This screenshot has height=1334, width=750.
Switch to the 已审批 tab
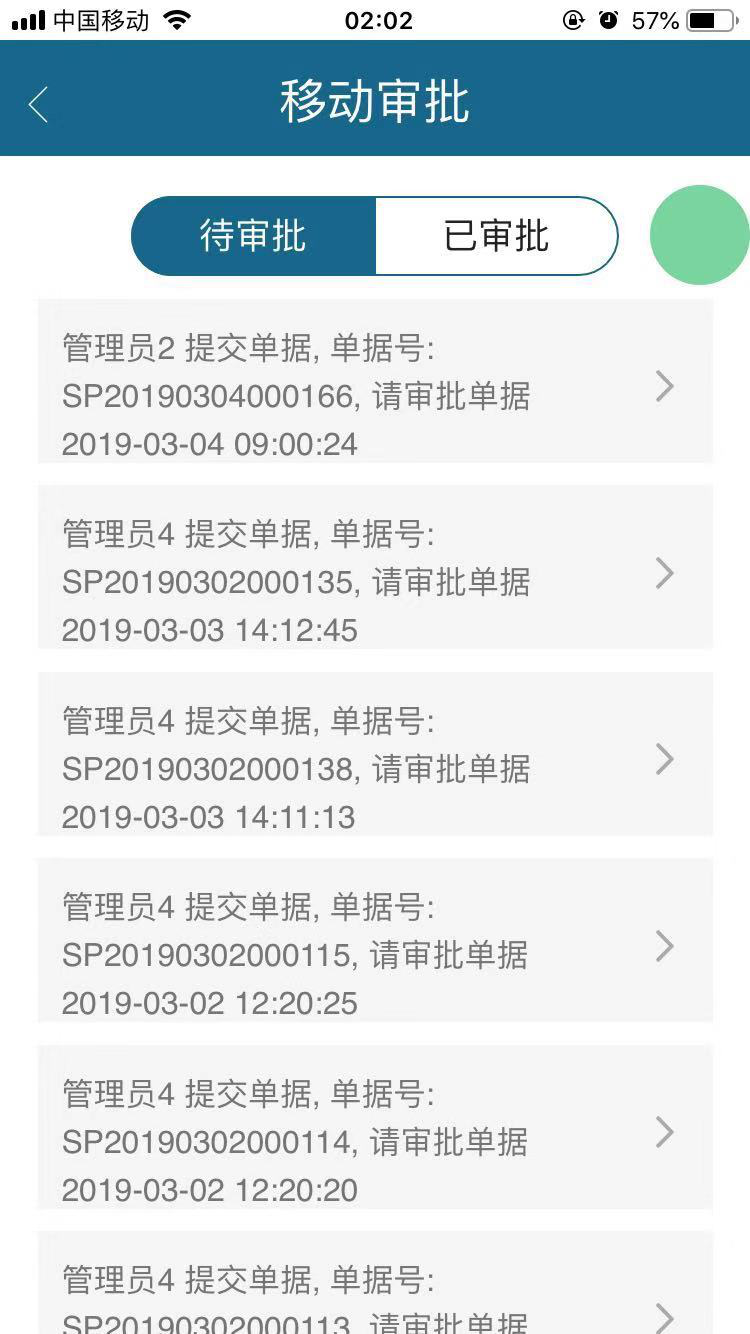pyautogui.click(x=496, y=237)
